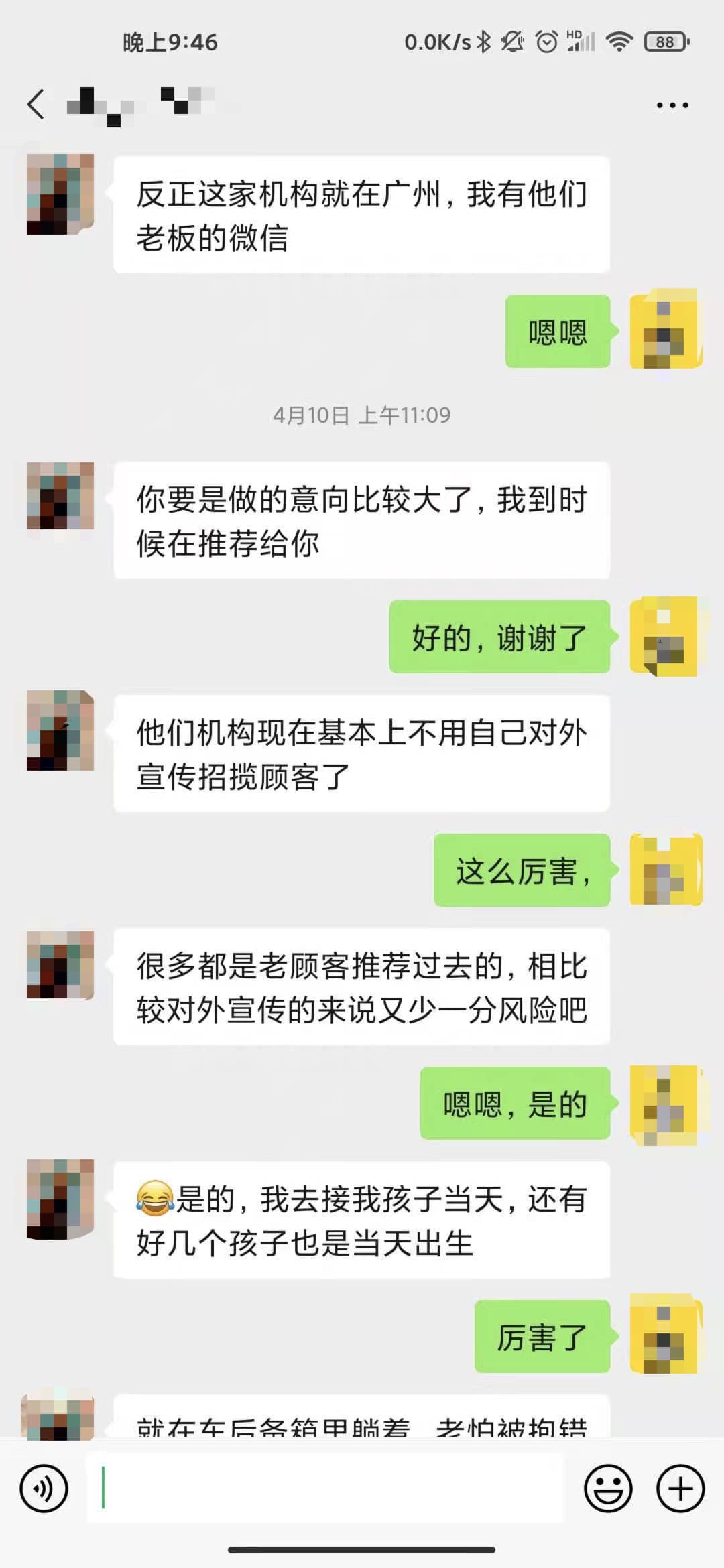Open sender's avatar beside 嗯嗯，是的 message
The image size is (724, 1568).
[x=665, y=1104]
